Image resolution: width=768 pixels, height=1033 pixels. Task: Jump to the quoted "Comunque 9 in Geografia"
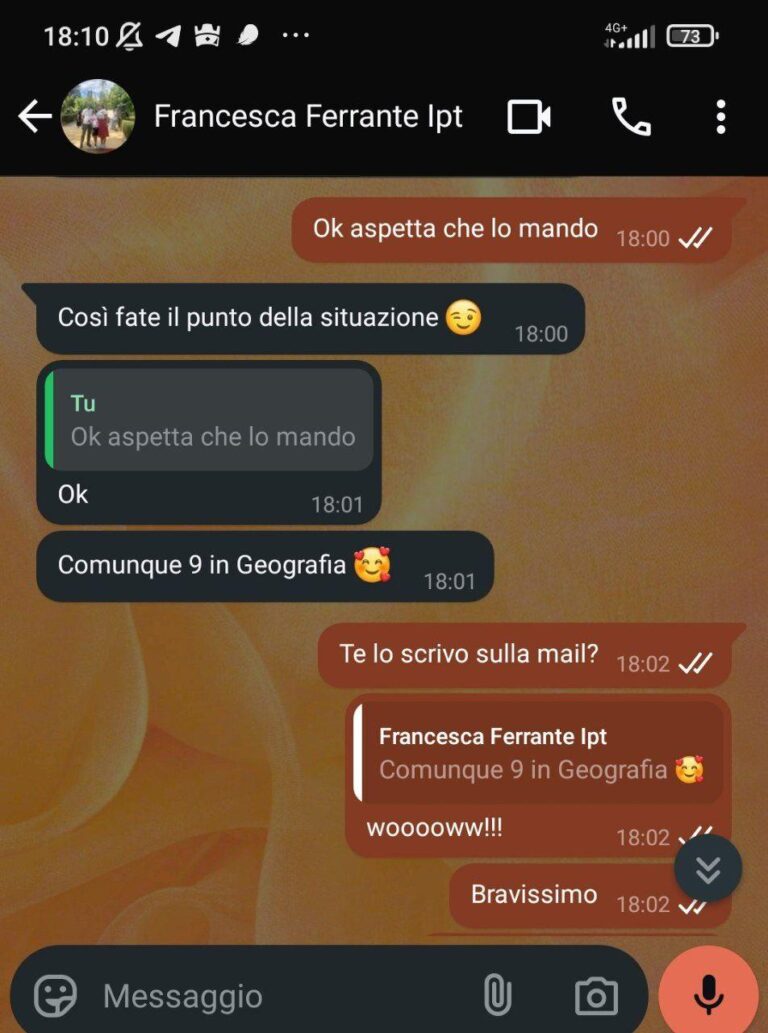pos(540,754)
